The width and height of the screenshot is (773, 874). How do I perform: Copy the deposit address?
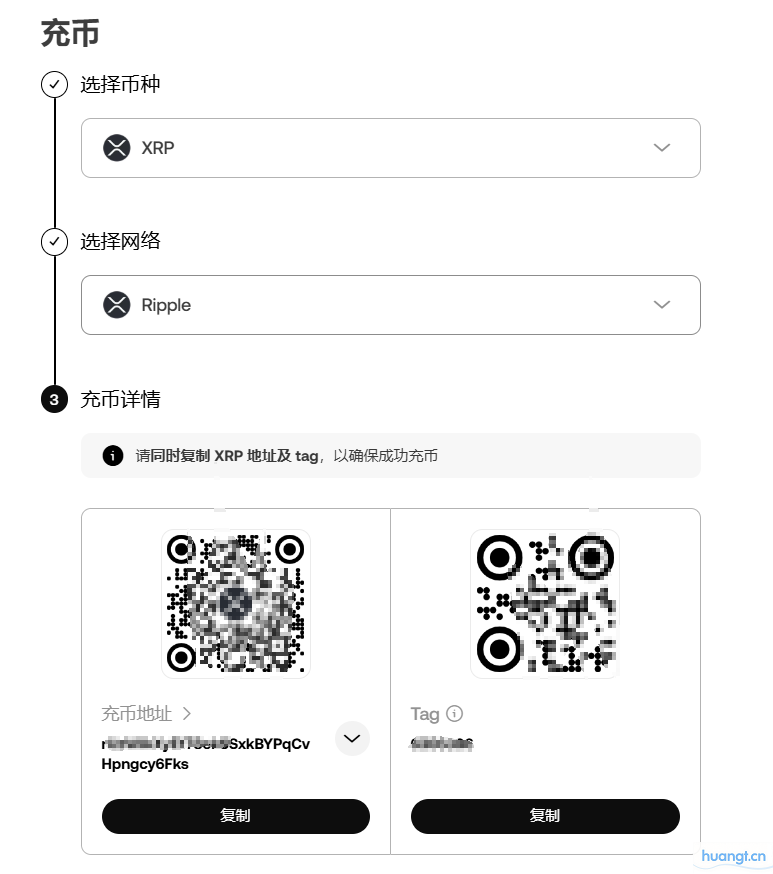click(x=235, y=816)
